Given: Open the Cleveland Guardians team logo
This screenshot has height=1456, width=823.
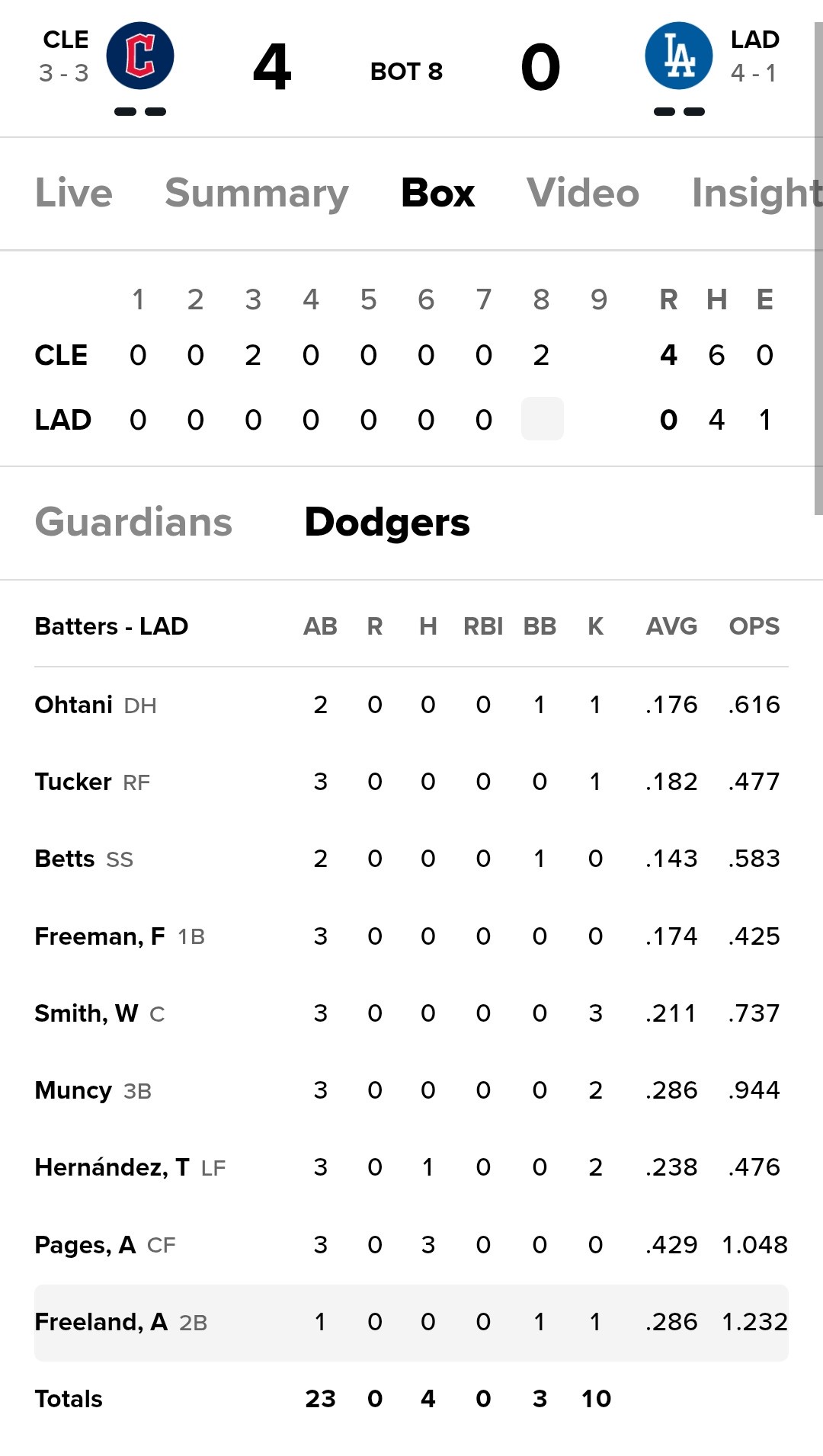Looking at the screenshot, I should point(140,56).
